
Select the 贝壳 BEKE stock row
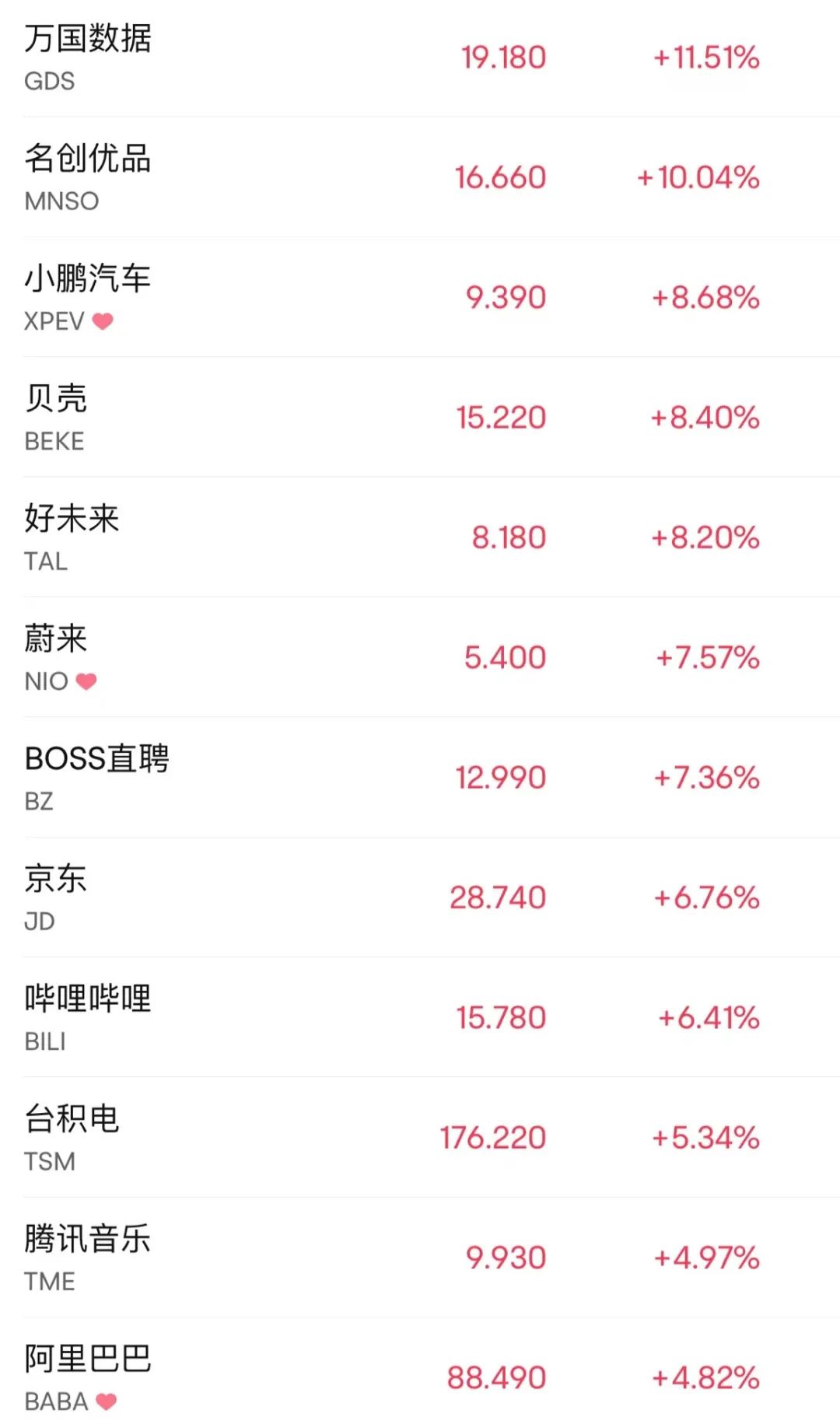click(x=420, y=418)
